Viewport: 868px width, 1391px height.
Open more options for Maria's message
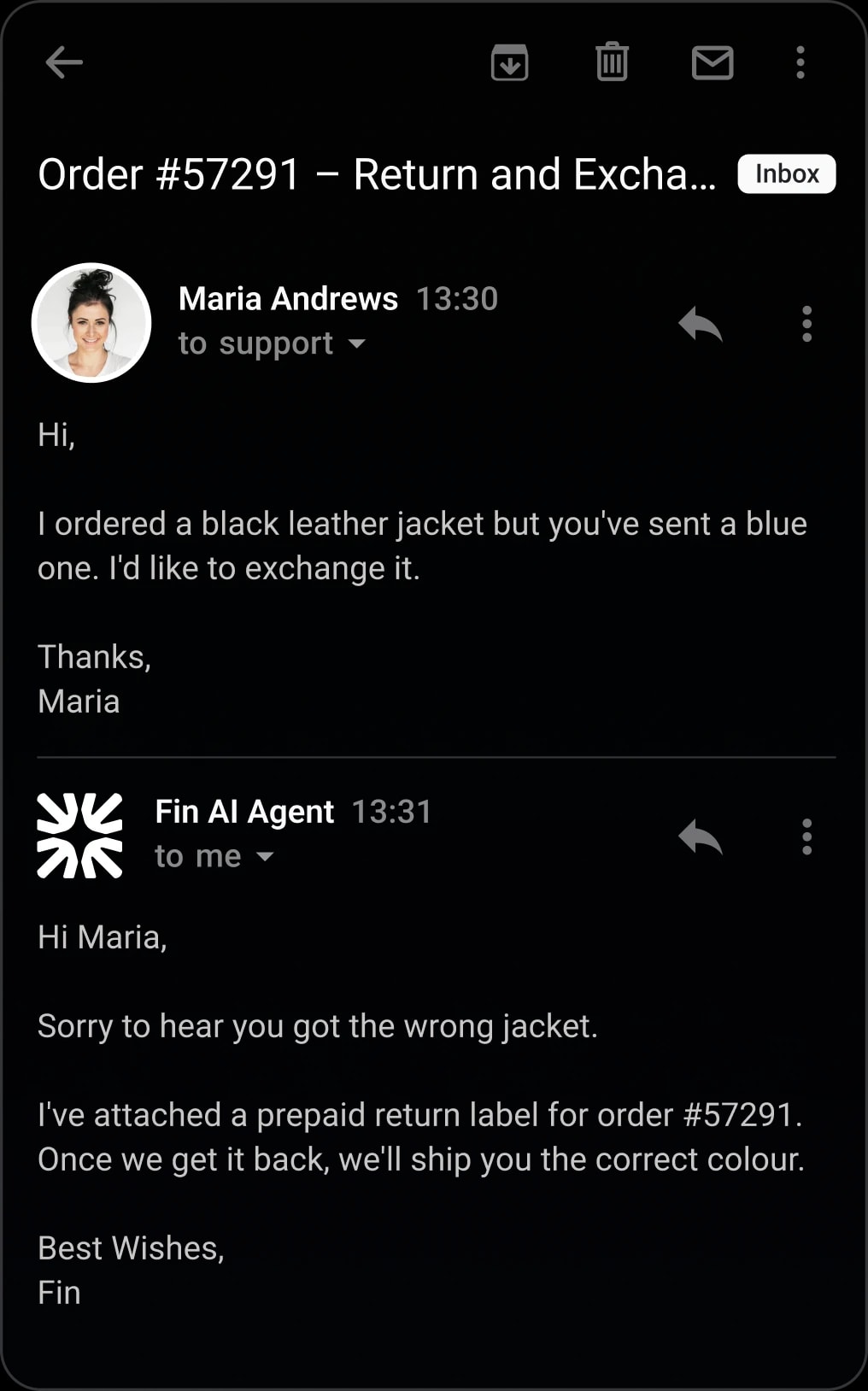tap(806, 323)
